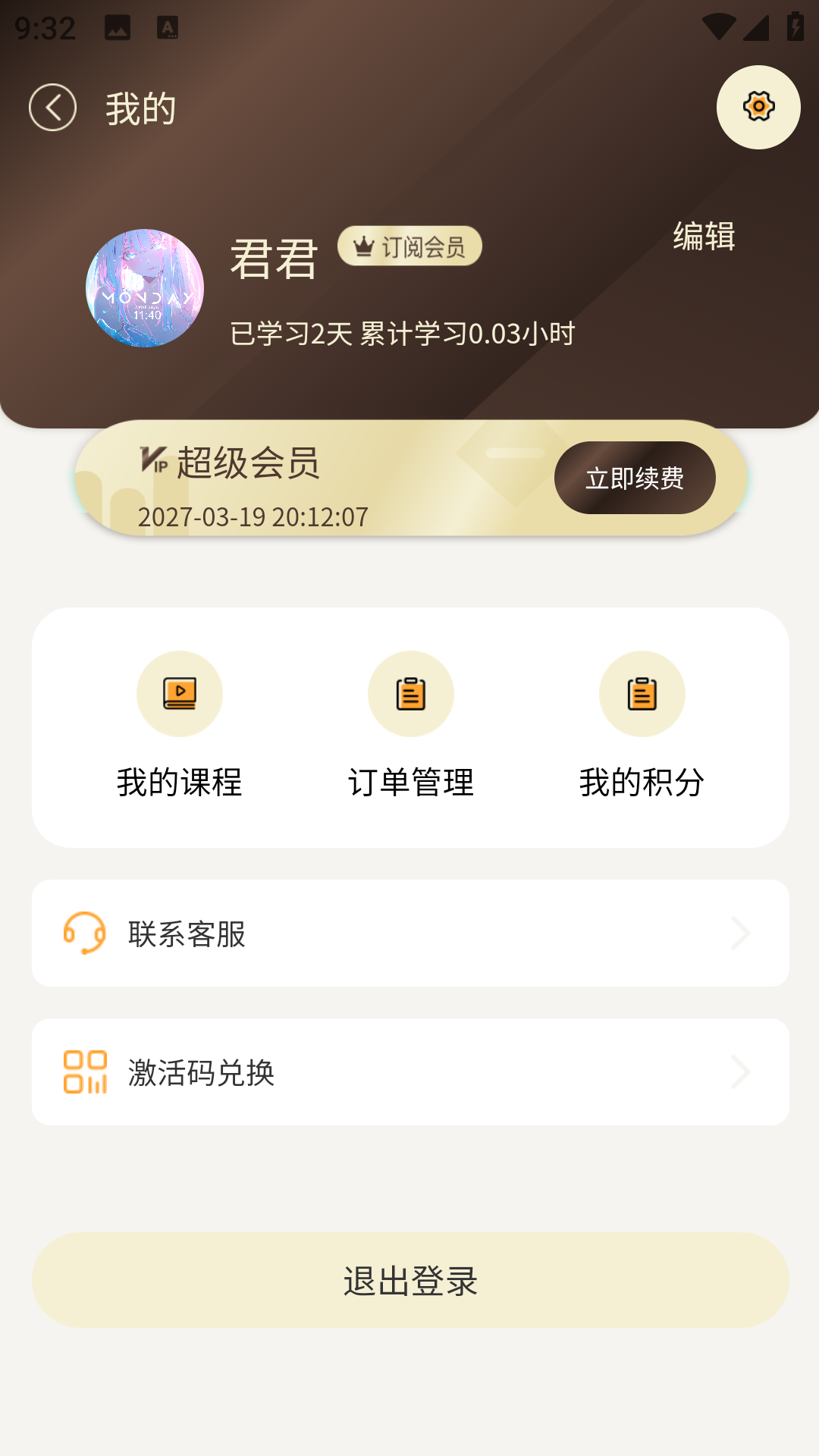Select the 我的课程 course book icon
The image size is (819, 1456).
coord(179,692)
